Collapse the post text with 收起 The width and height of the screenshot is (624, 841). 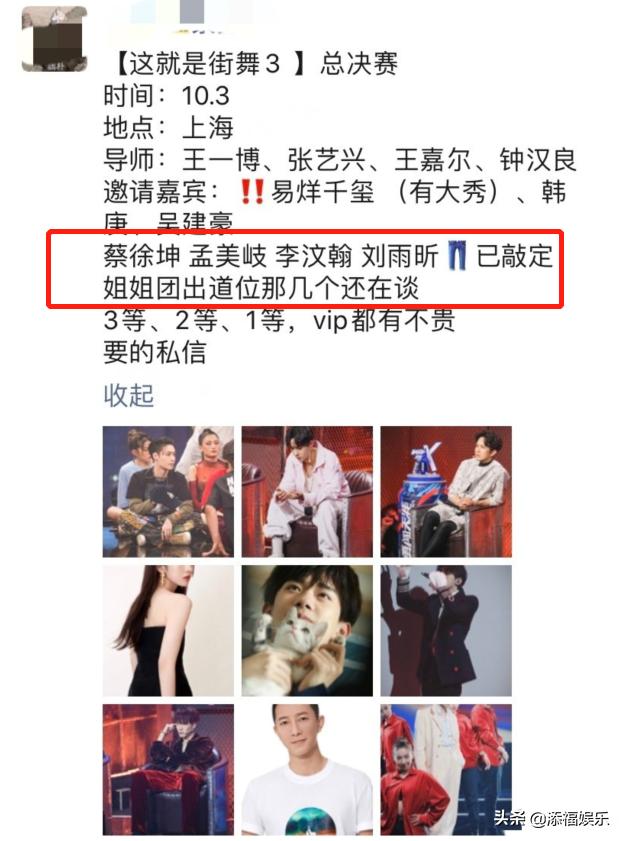[x=129, y=396]
